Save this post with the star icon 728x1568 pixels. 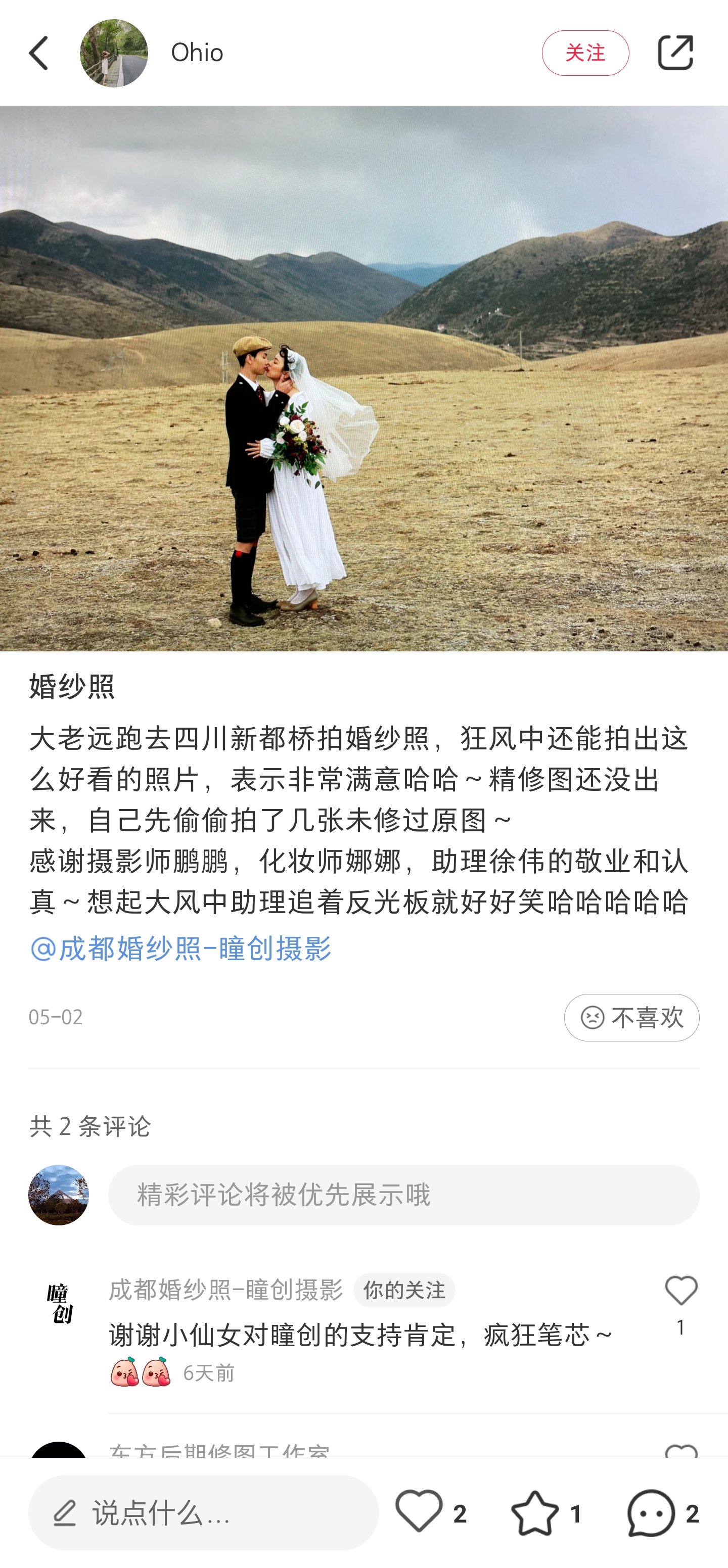[535, 1512]
